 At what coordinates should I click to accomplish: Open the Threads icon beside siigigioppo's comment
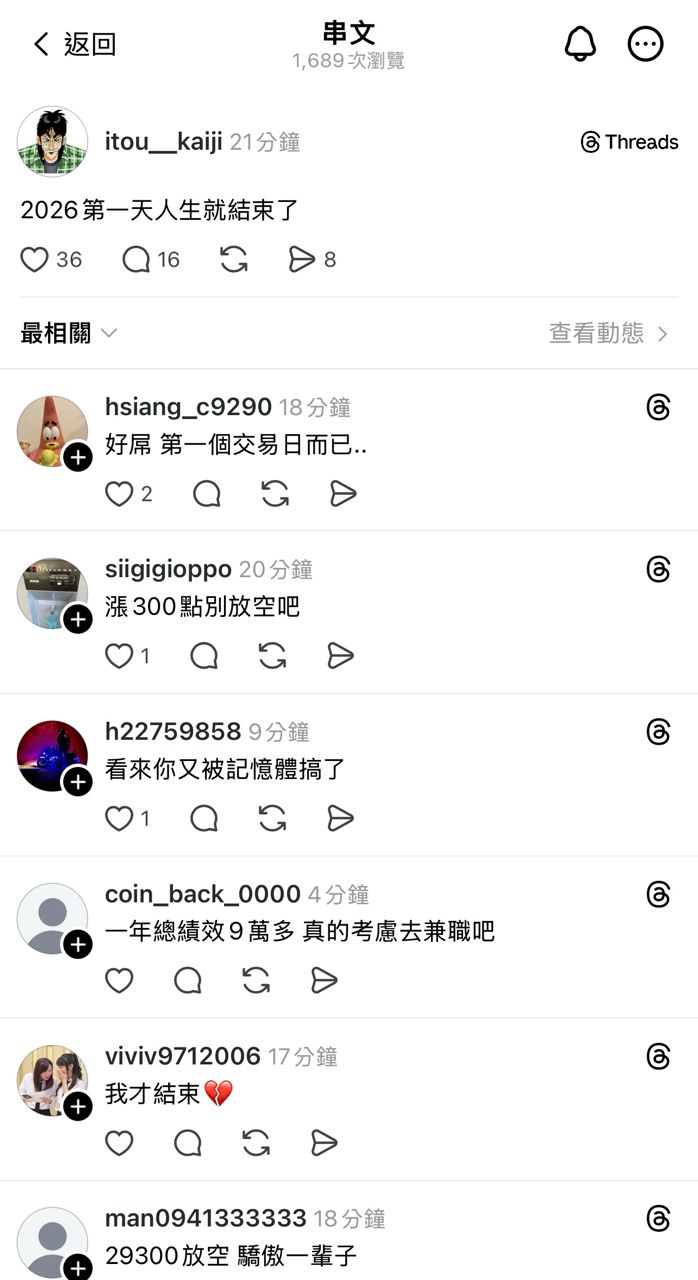(x=658, y=570)
